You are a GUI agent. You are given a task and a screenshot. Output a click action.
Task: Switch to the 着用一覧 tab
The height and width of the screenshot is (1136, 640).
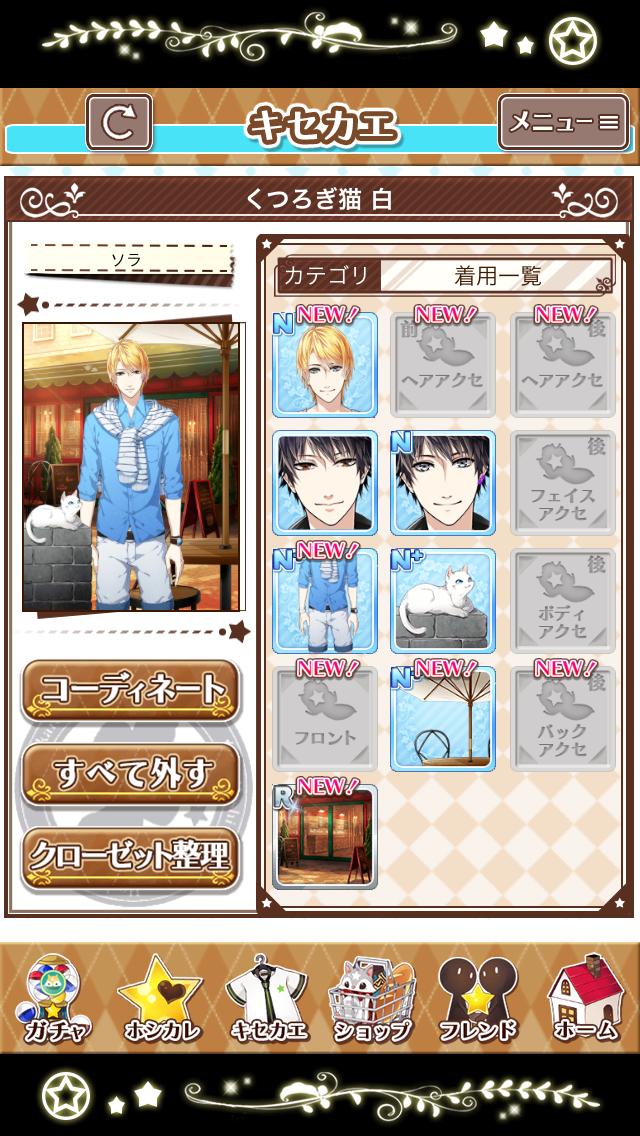coord(497,276)
